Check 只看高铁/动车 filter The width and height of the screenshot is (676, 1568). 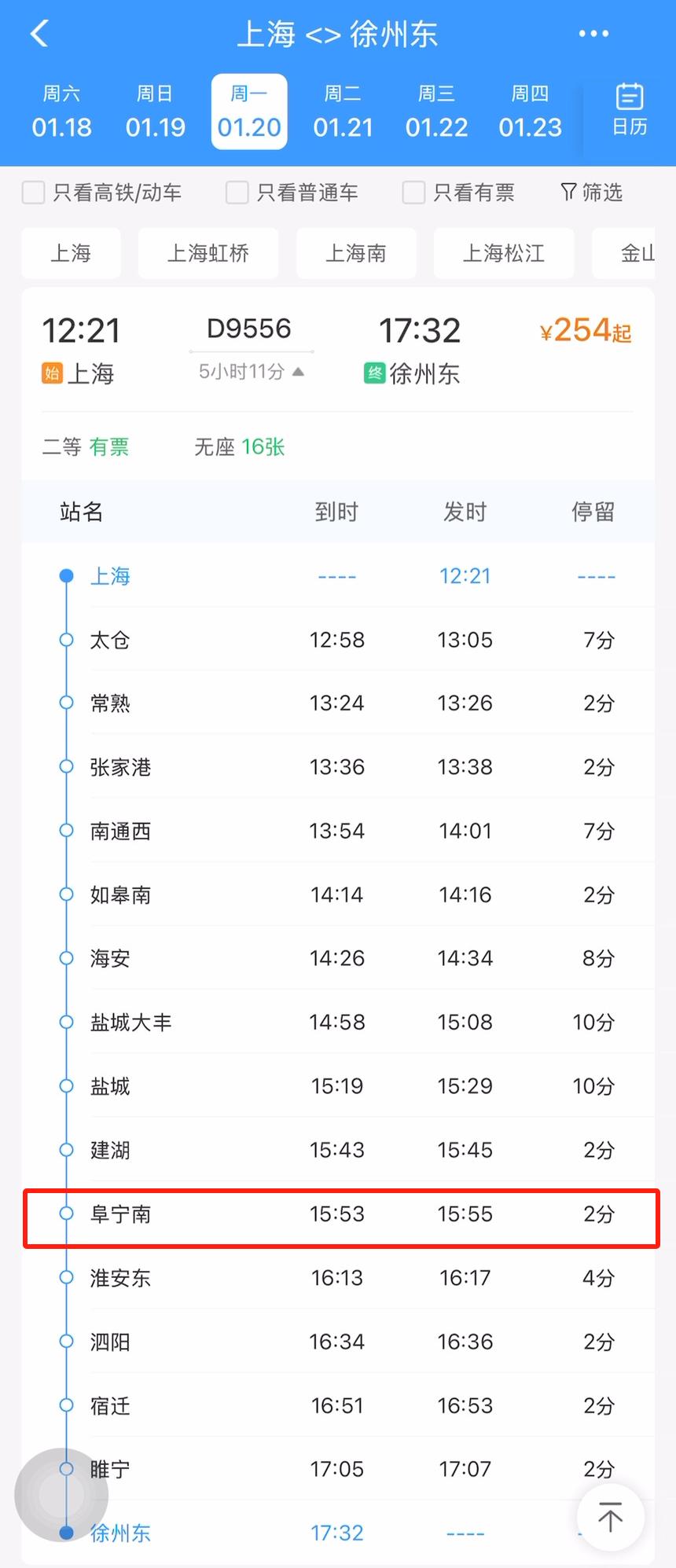[x=34, y=193]
